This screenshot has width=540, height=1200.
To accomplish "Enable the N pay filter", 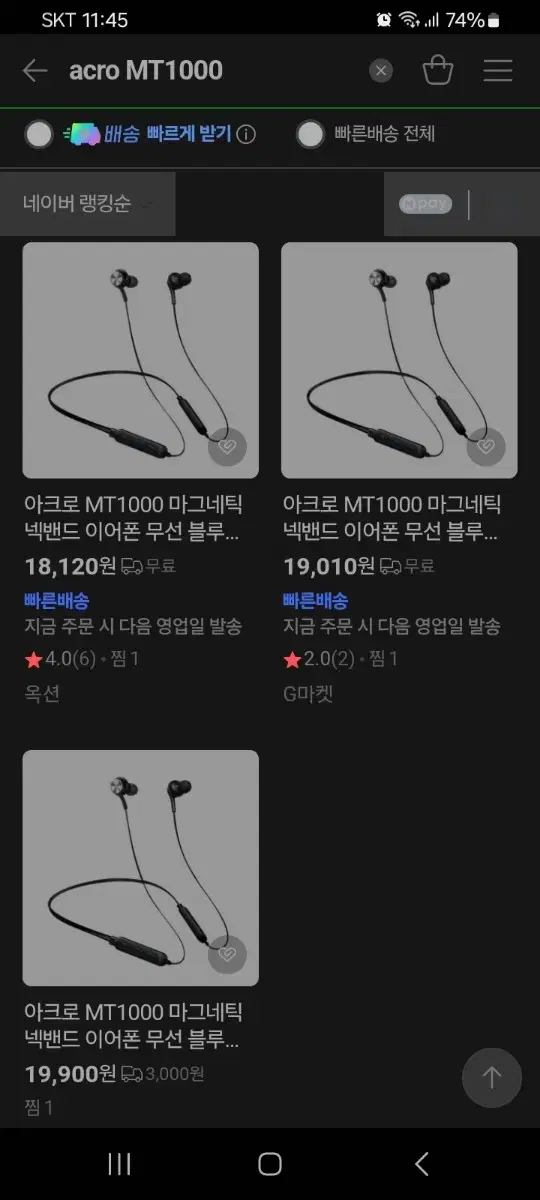I will [x=426, y=204].
